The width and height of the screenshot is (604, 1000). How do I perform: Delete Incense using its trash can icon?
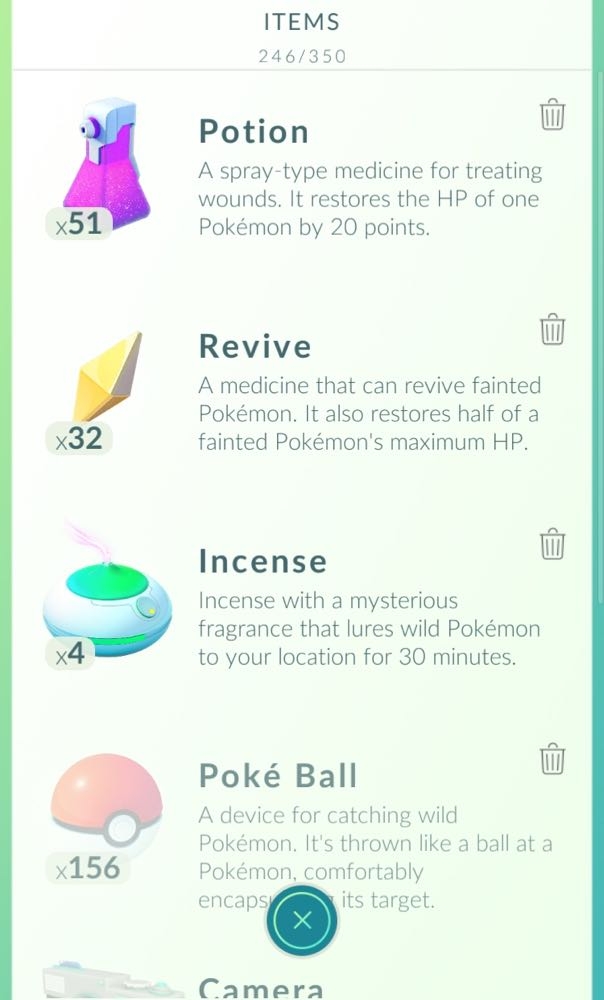click(552, 544)
